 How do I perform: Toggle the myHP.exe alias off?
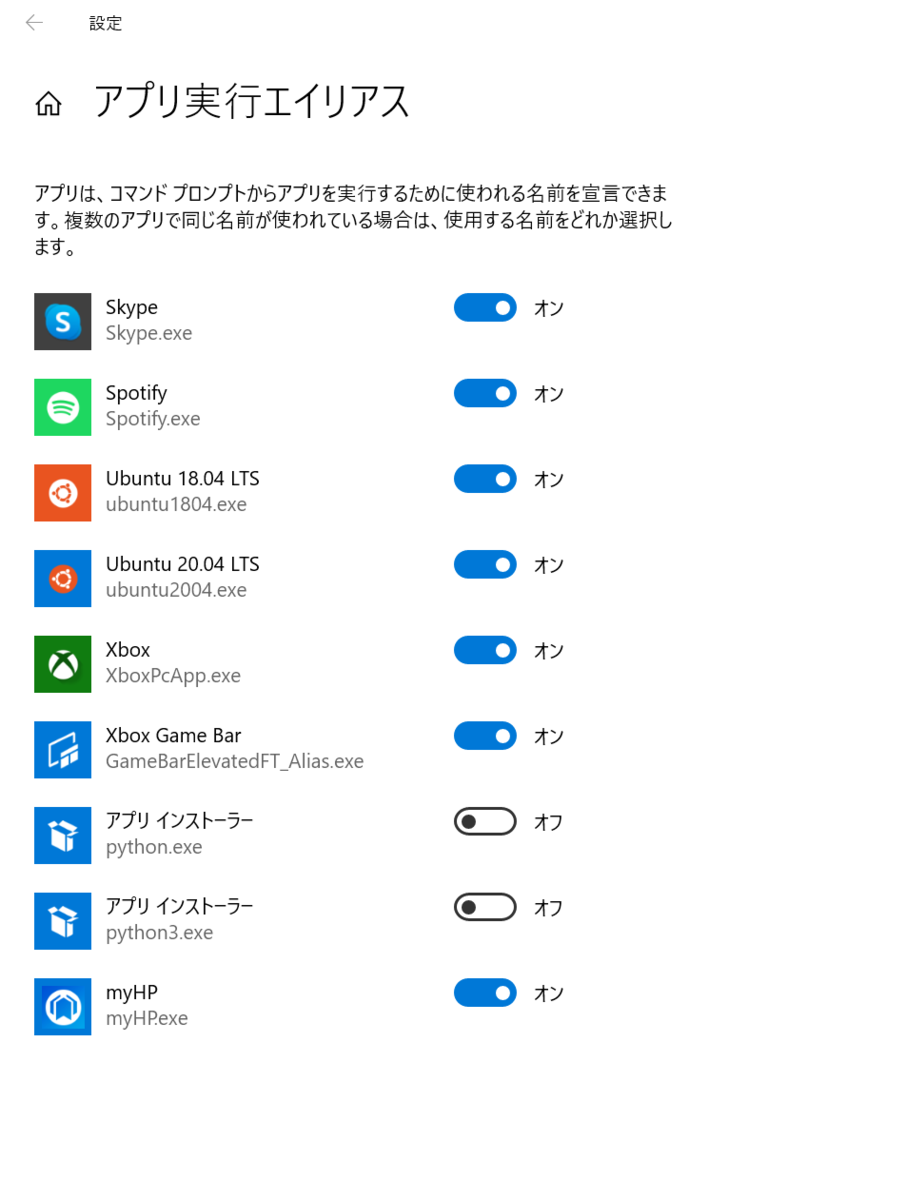[485, 993]
